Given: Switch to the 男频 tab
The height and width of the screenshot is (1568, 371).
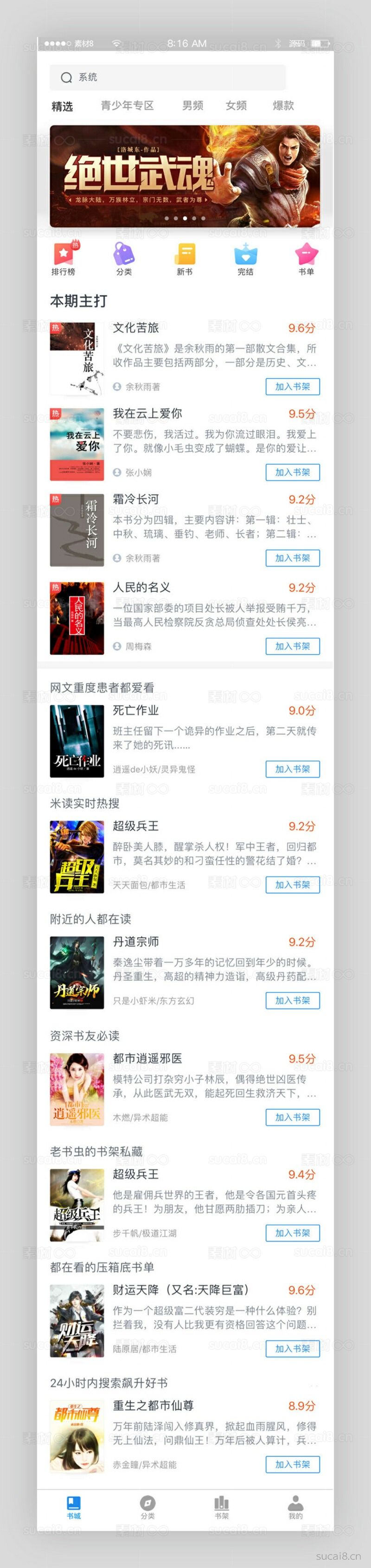Looking at the screenshot, I should (192, 106).
